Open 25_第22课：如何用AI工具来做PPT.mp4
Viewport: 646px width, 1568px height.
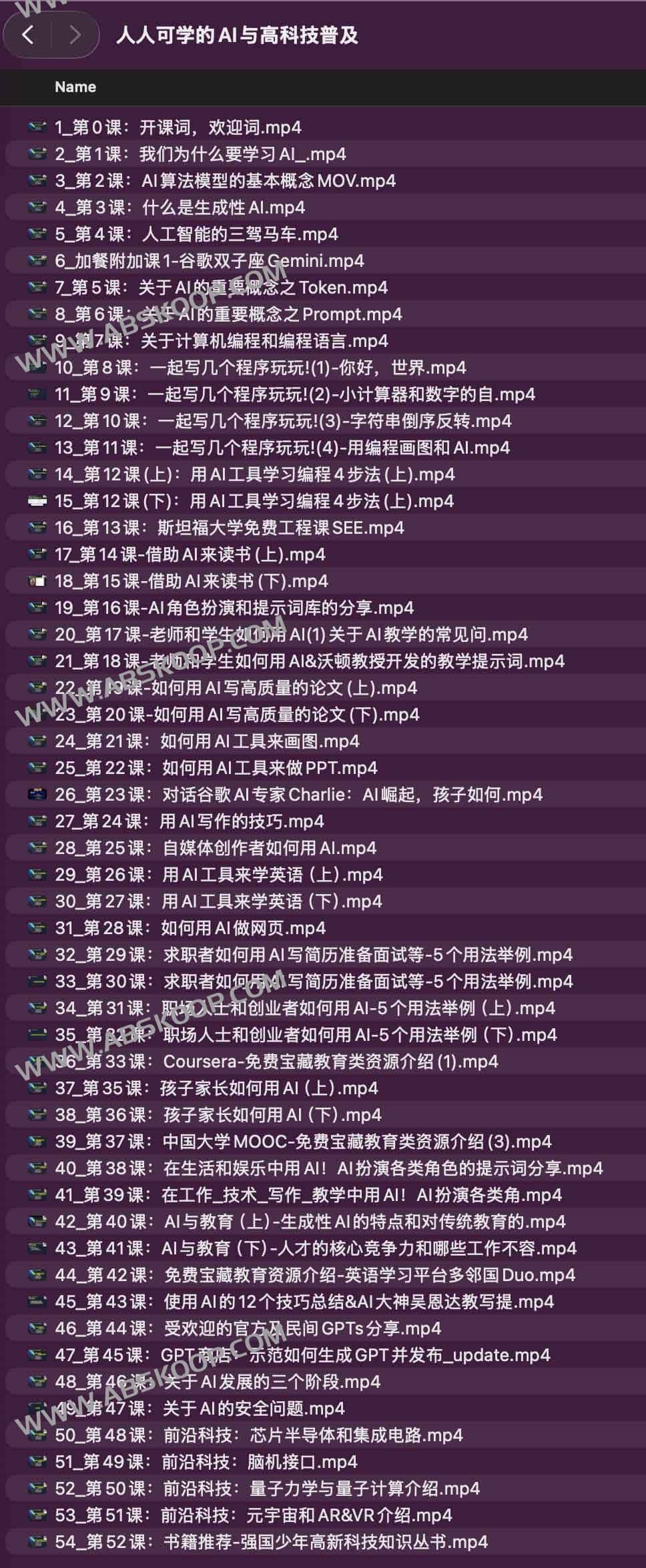(x=216, y=767)
